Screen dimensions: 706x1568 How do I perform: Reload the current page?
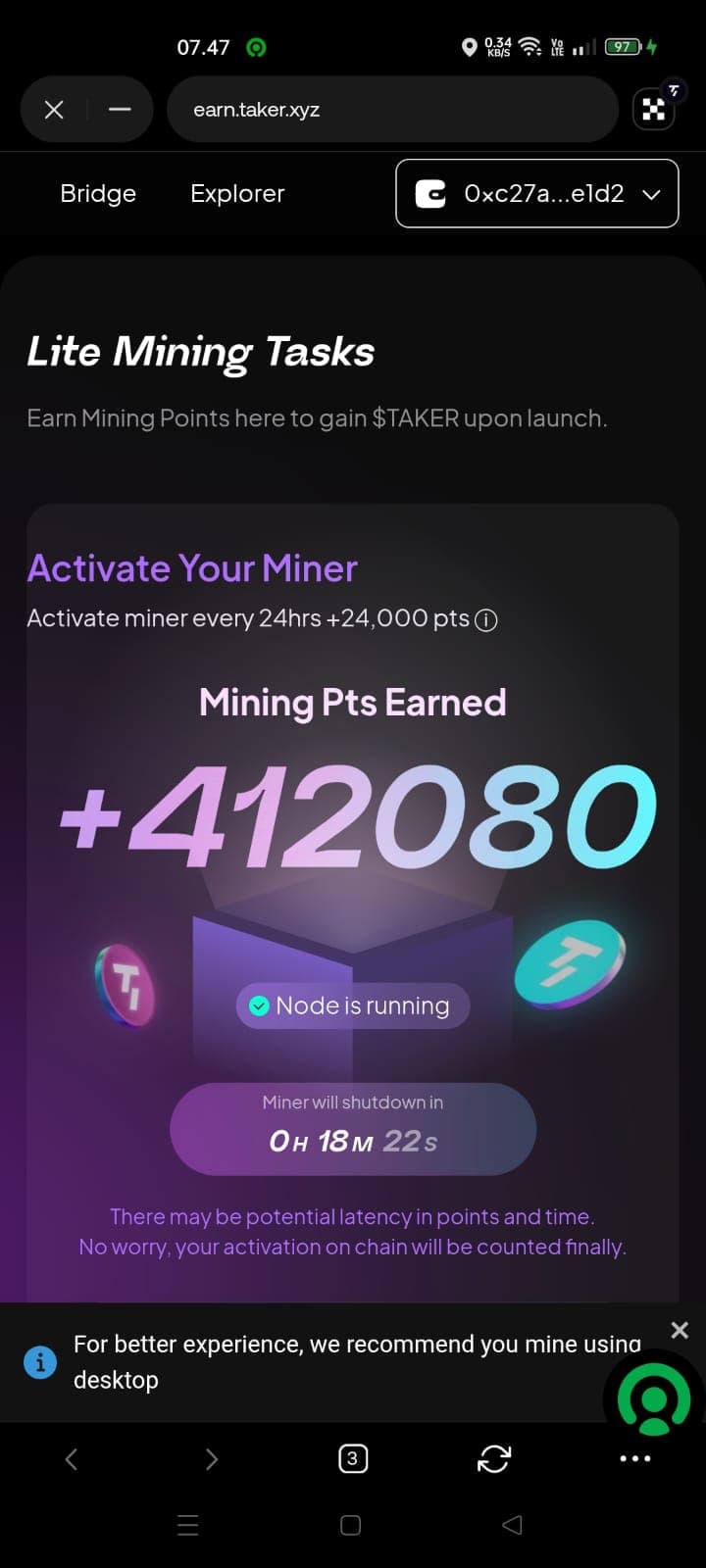pyautogui.click(x=494, y=1459)
